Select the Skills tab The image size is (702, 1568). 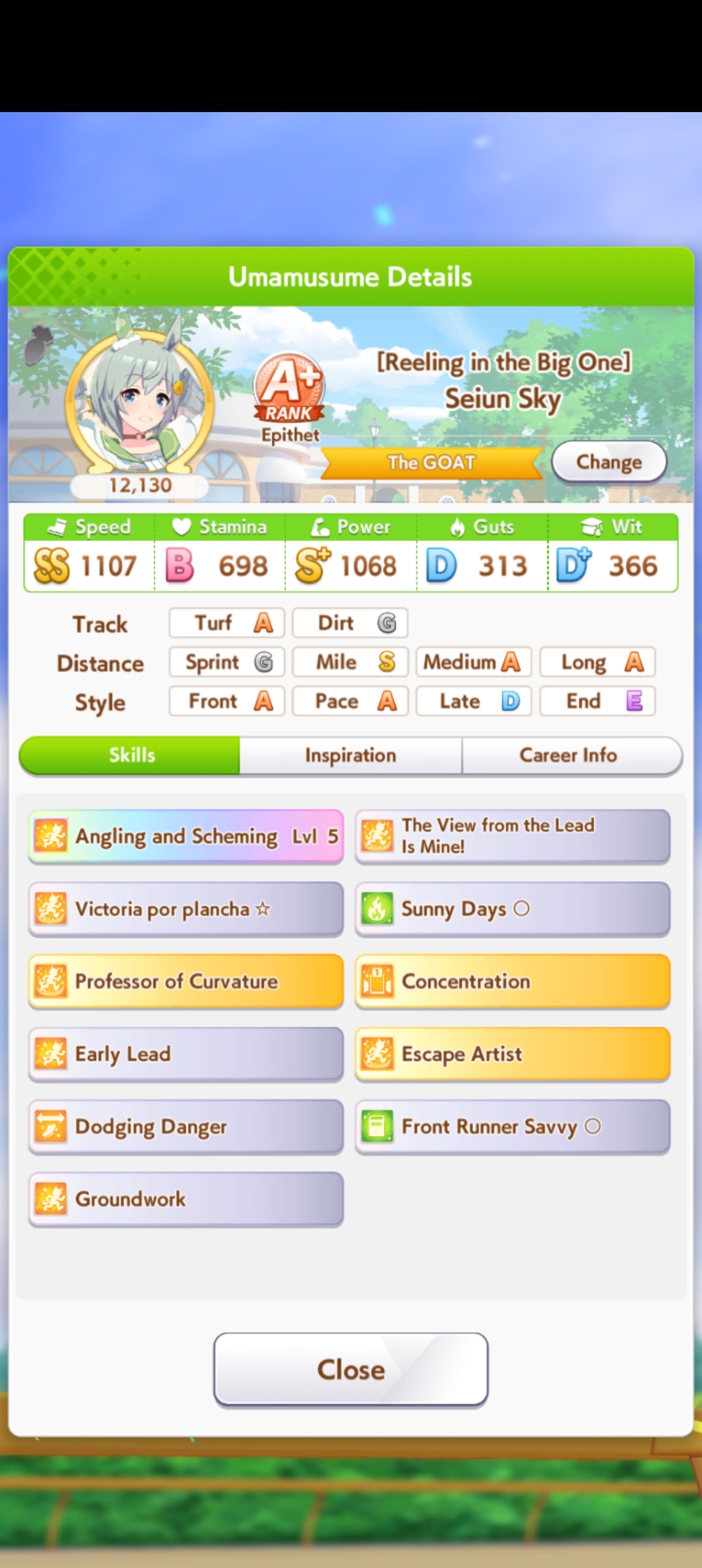coord(131,756)
